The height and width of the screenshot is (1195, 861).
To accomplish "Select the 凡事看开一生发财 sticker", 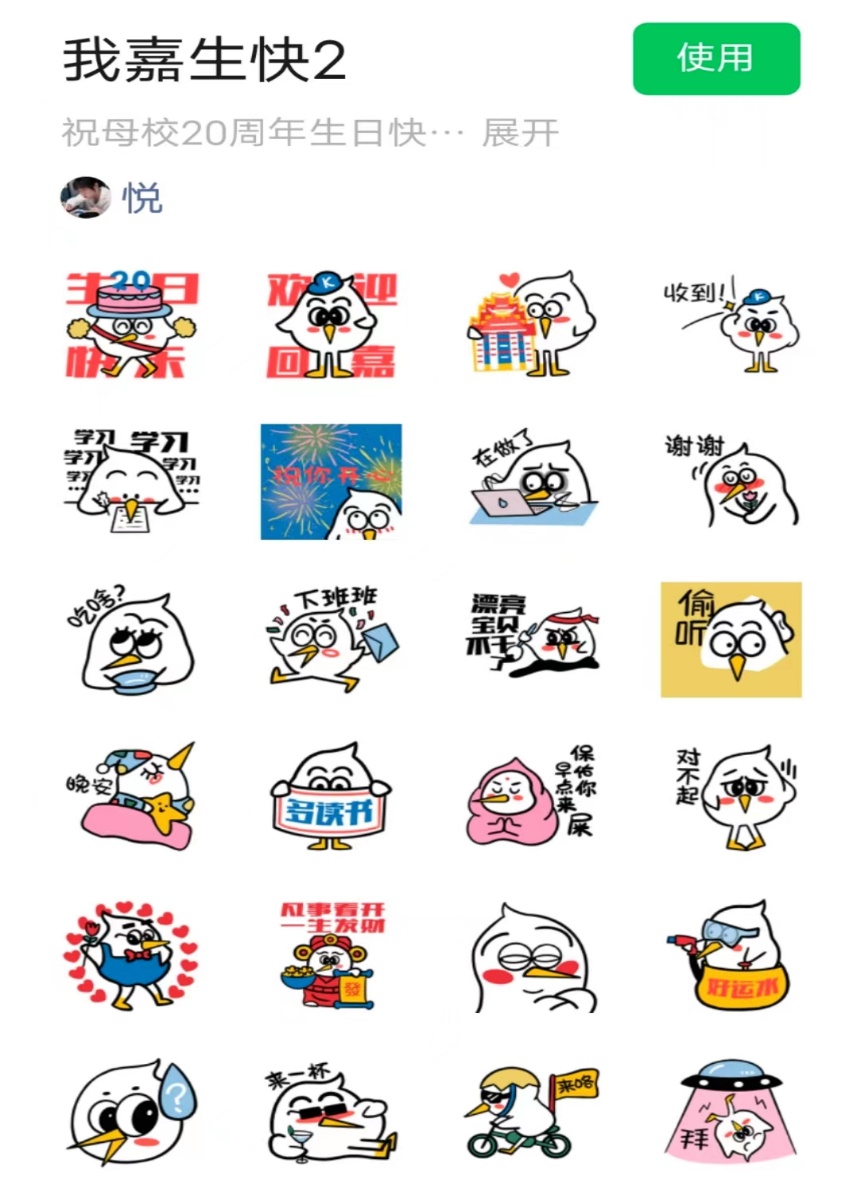I will coord(331,956).
